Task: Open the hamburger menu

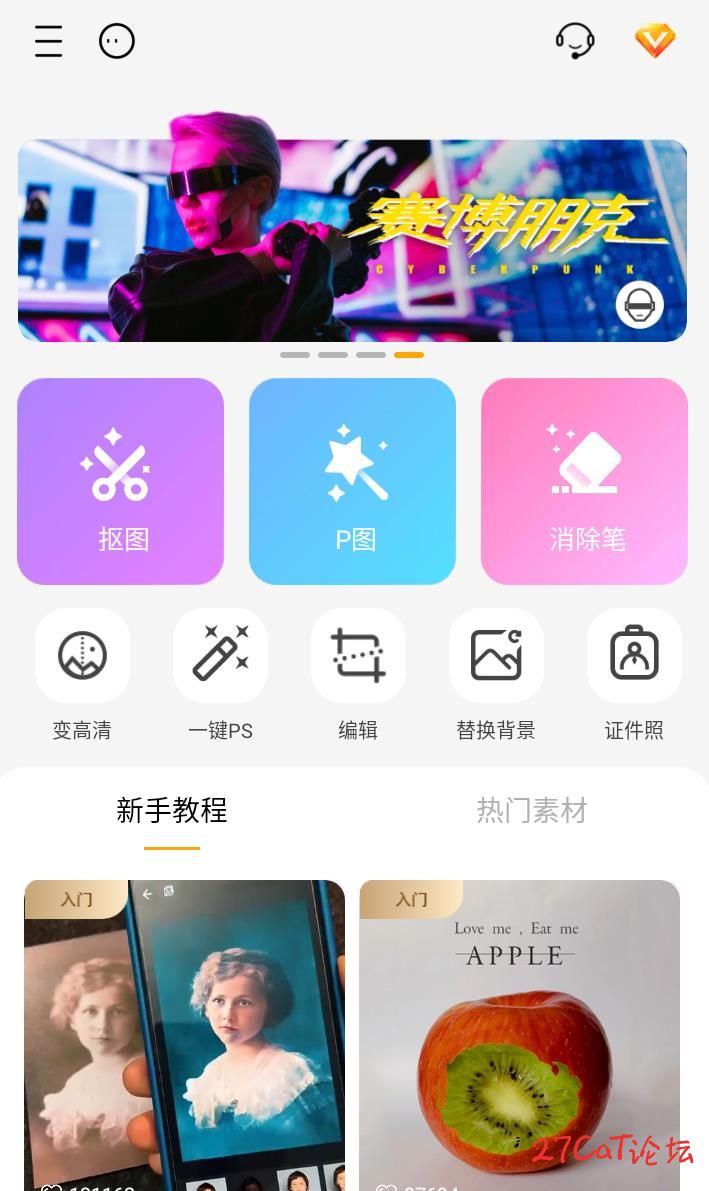Action: pyautogui.click(x=48, y=41)
